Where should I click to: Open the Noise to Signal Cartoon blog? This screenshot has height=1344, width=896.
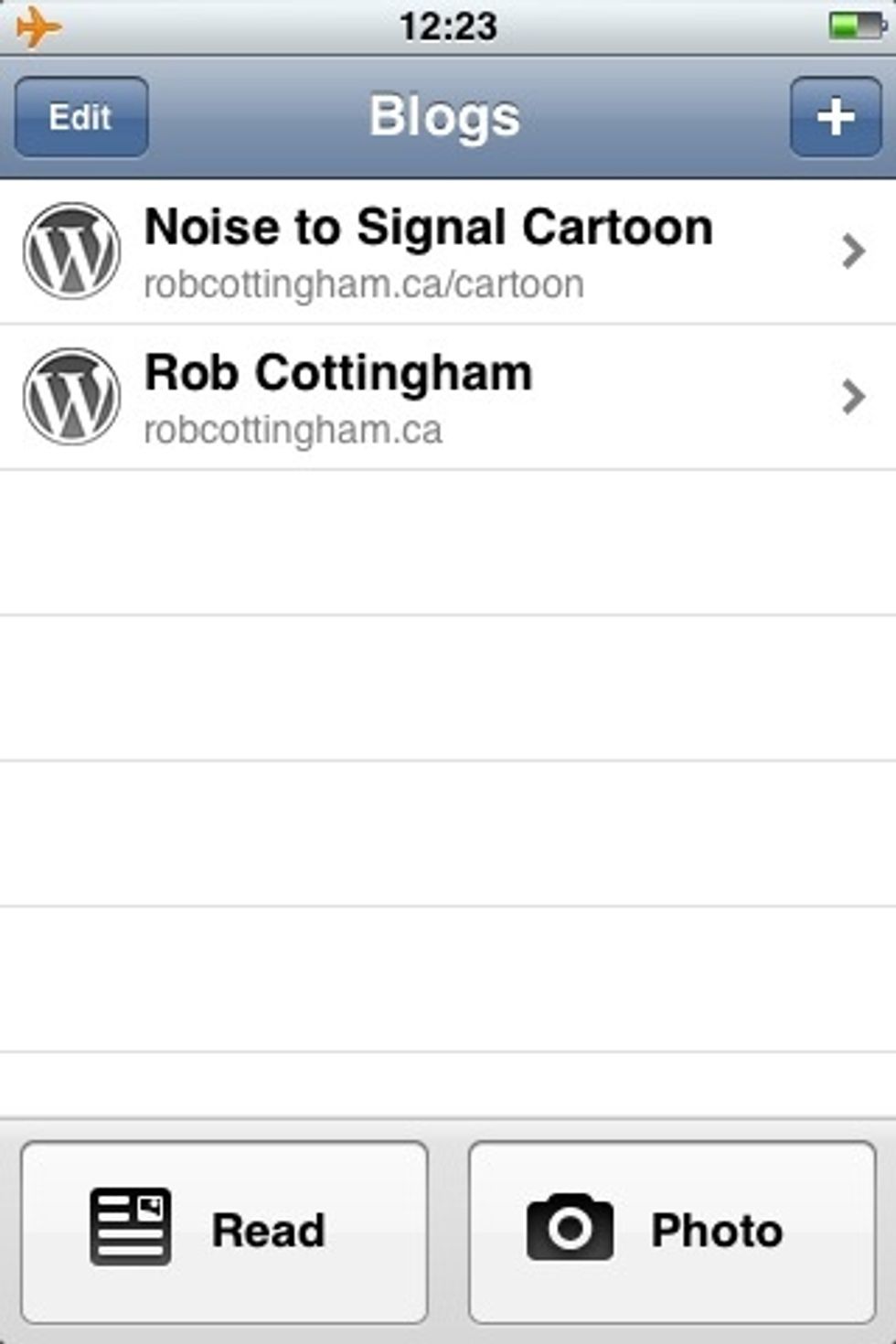(x=430, y=227)
